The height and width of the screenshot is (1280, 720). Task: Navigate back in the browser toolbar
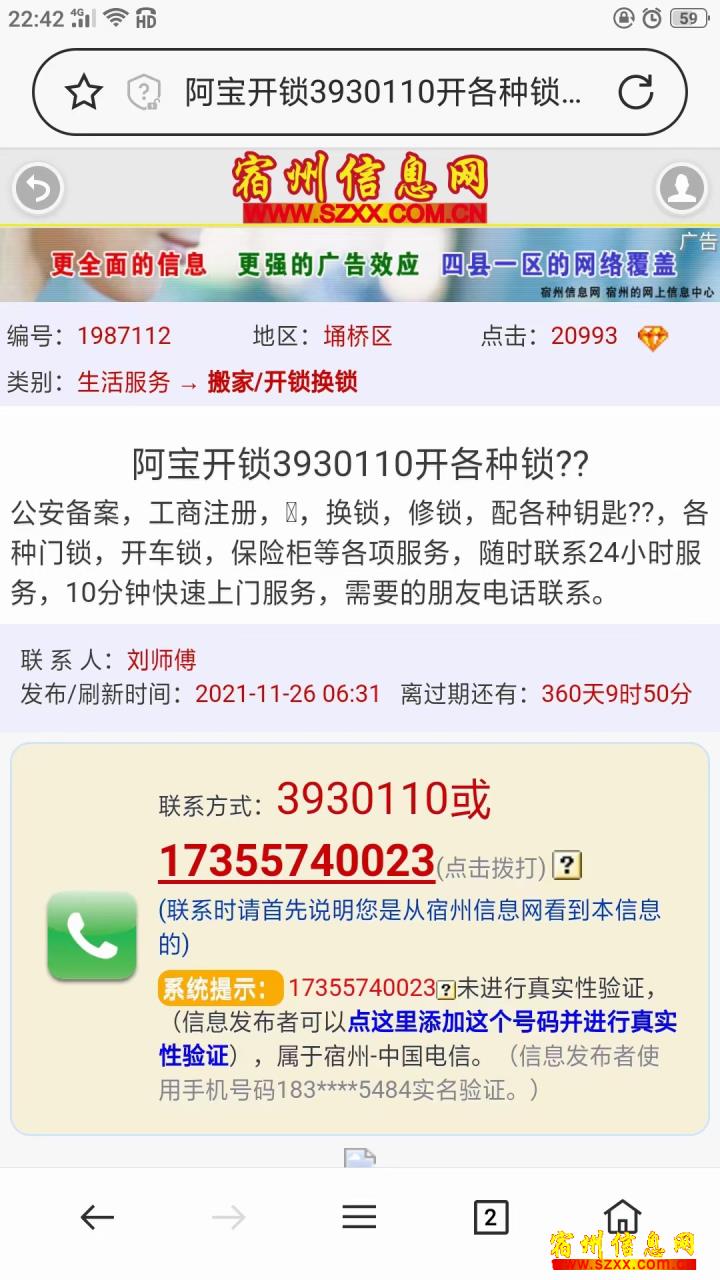[x=97, y=1217]
